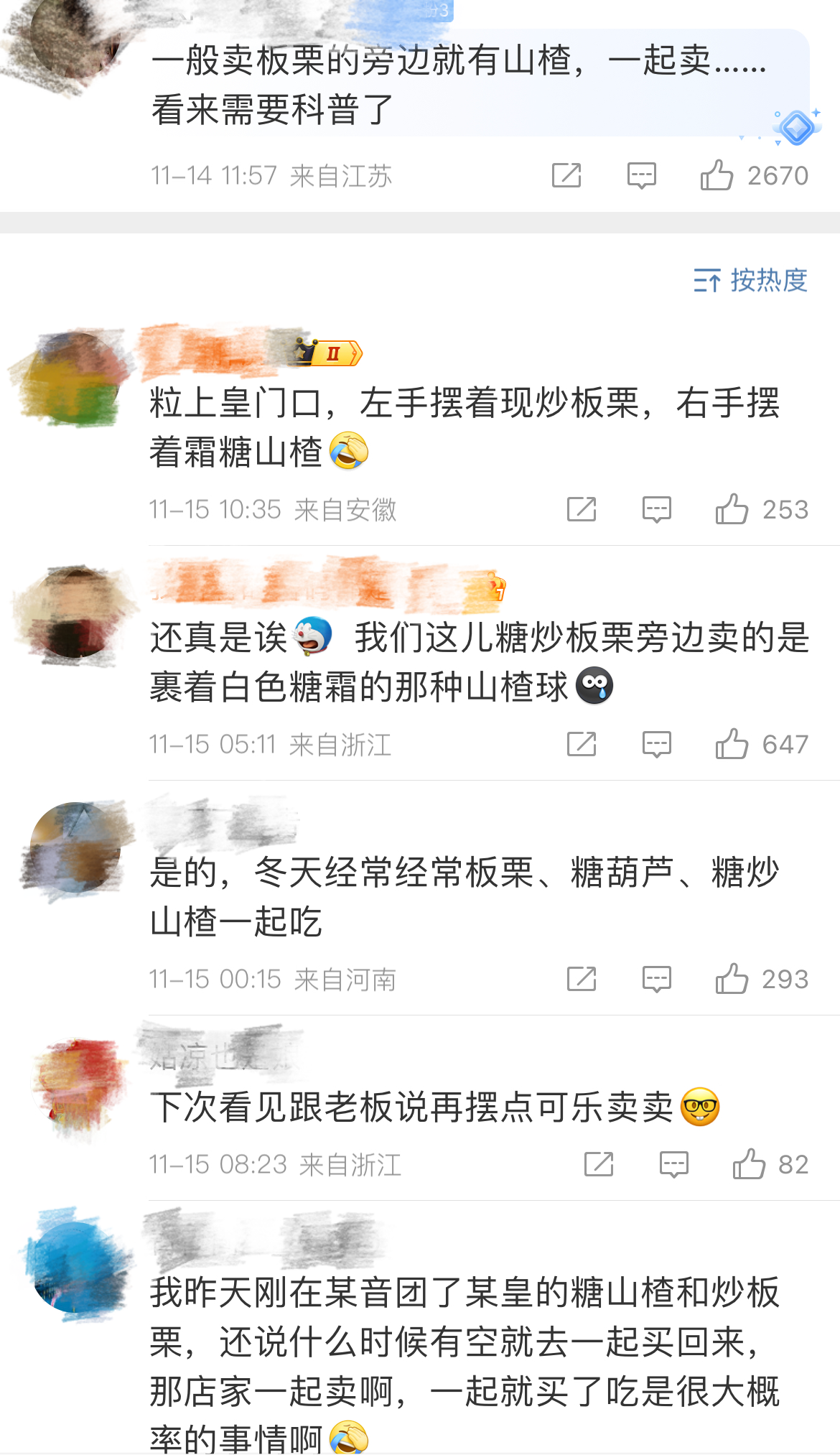Reply to the 11-15 05:11 comment
The width and height of the screenshot is (840, 1455).
pos(656,744)
